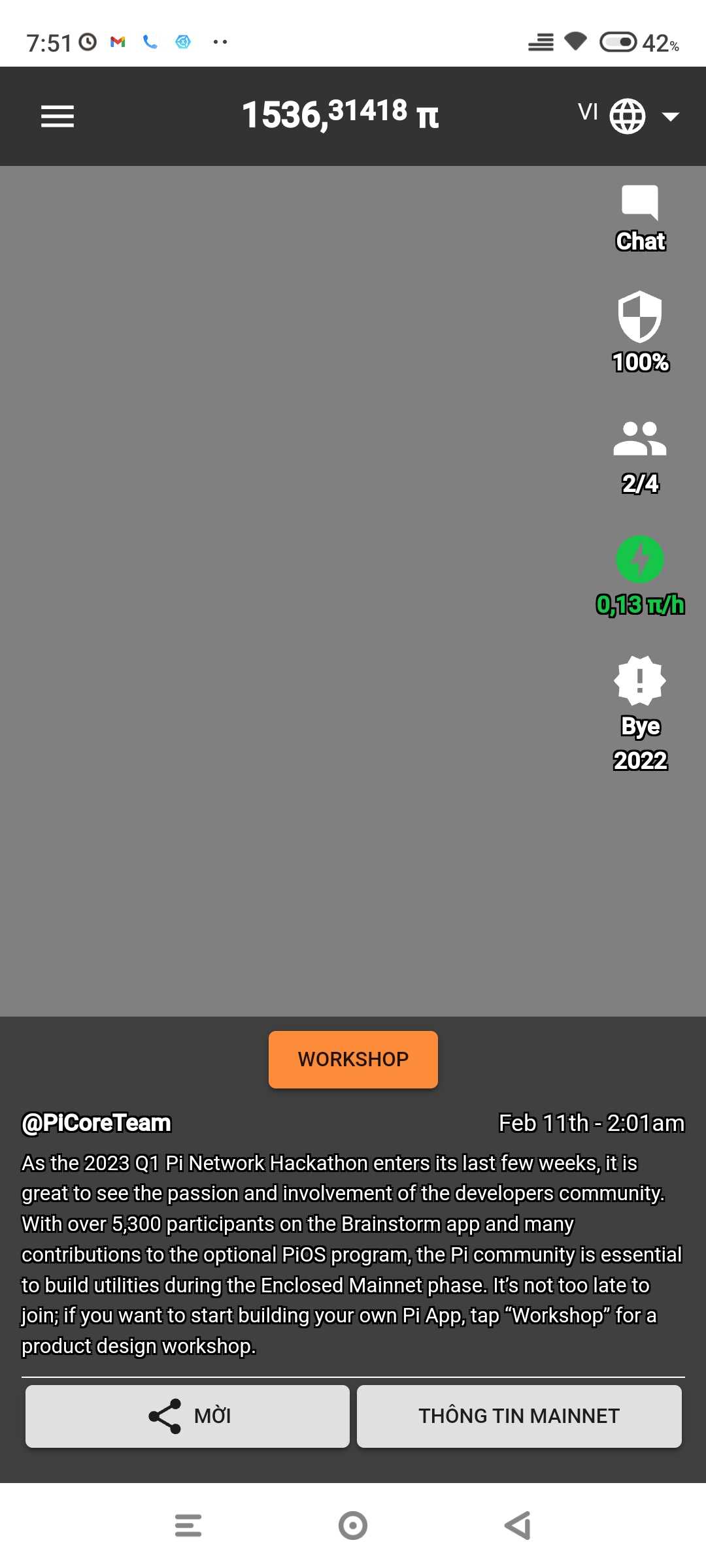Viewport: 706px width, 1568px height.
Task: View the 2/4 earning team
Action: pyautogui.click(x=640, y=455)
